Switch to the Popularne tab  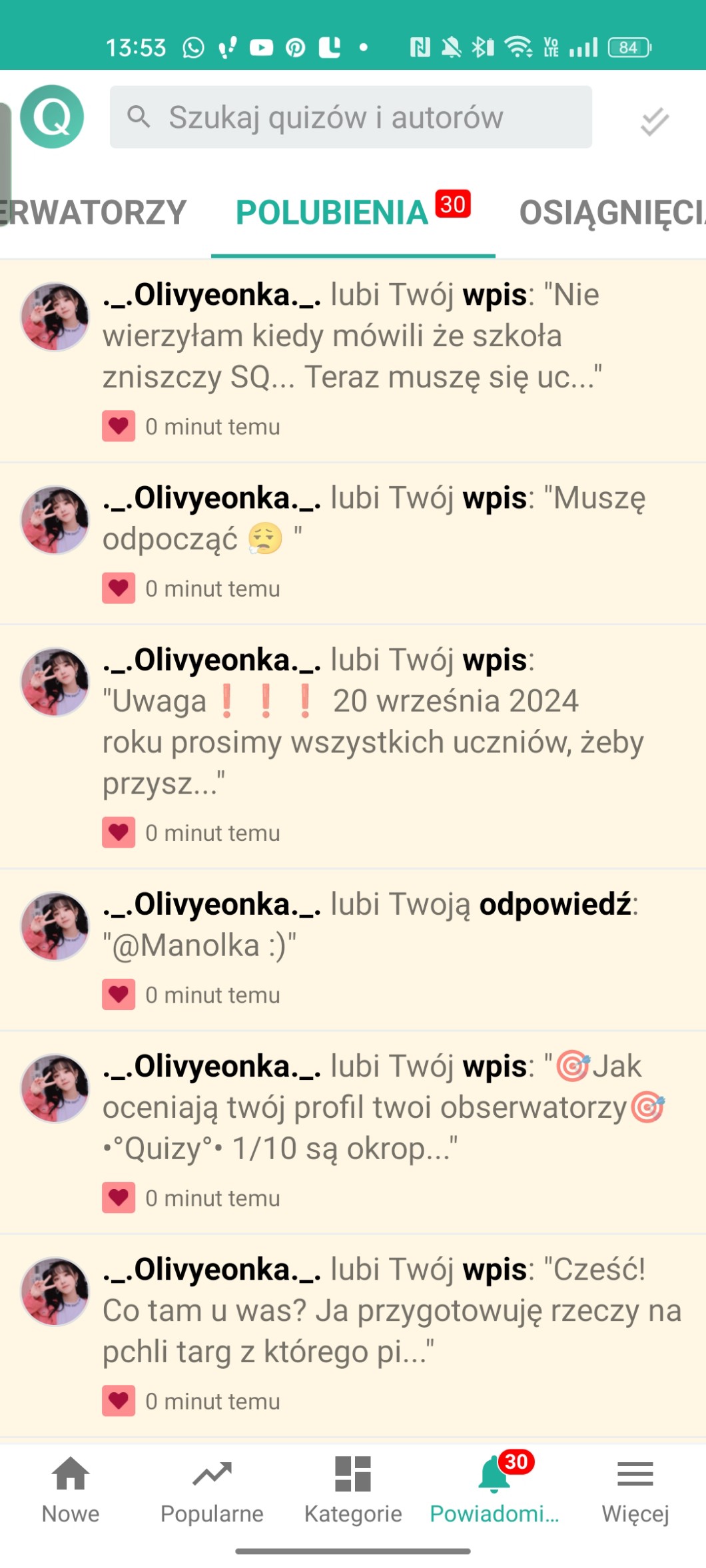(212, 1490)
